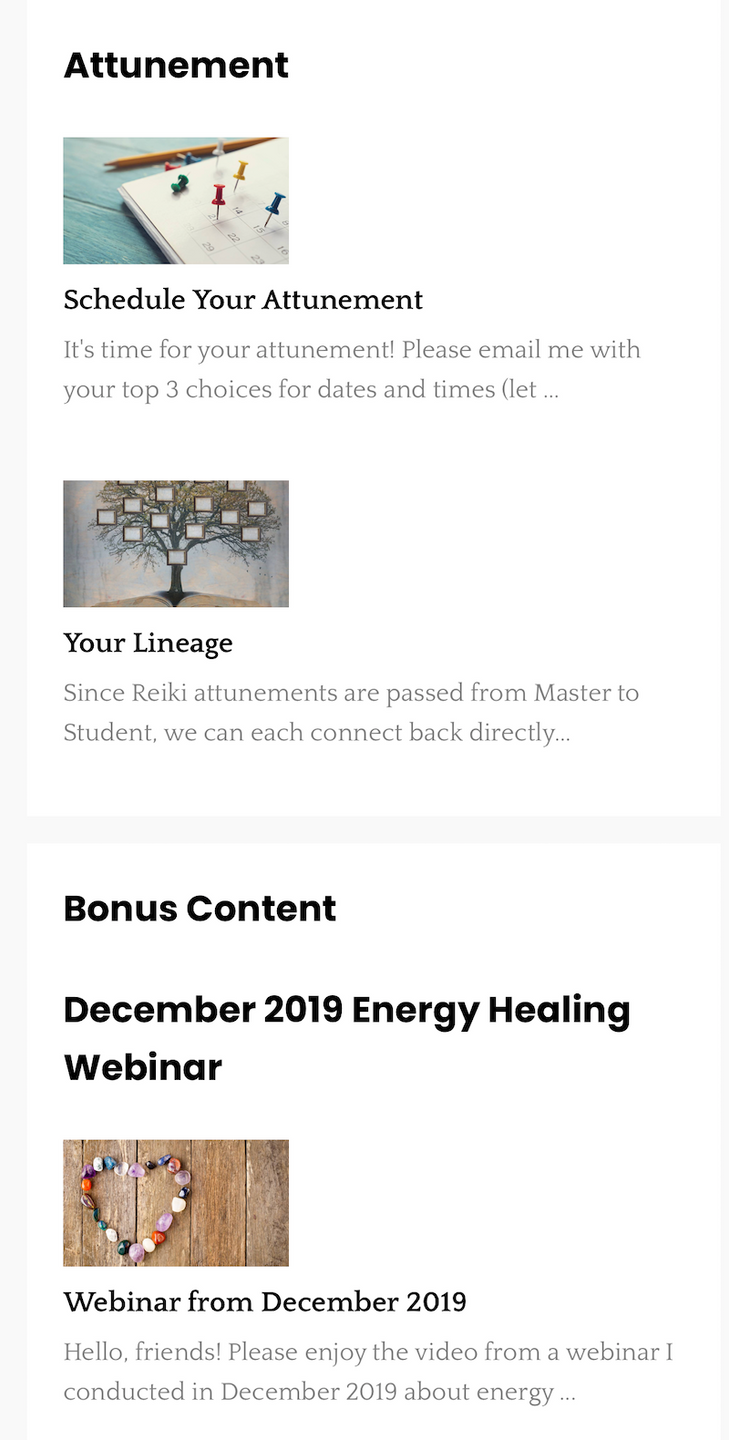This screenshot has width=729, height=1440.
Task: Open Webinar from December 2019
Action: pyautogui.click(x=265, y=1302)
